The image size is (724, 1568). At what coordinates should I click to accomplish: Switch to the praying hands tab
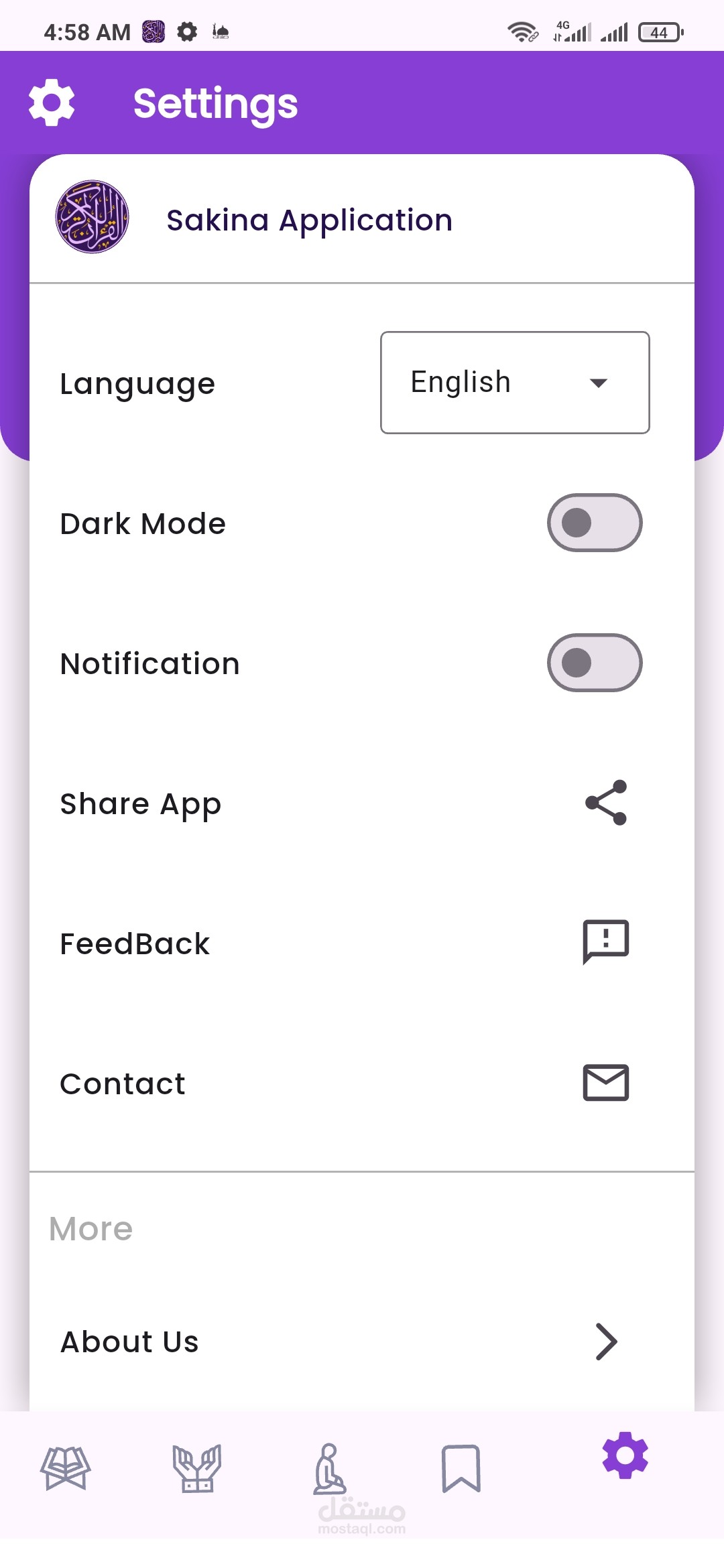(x=196, y=1467)
